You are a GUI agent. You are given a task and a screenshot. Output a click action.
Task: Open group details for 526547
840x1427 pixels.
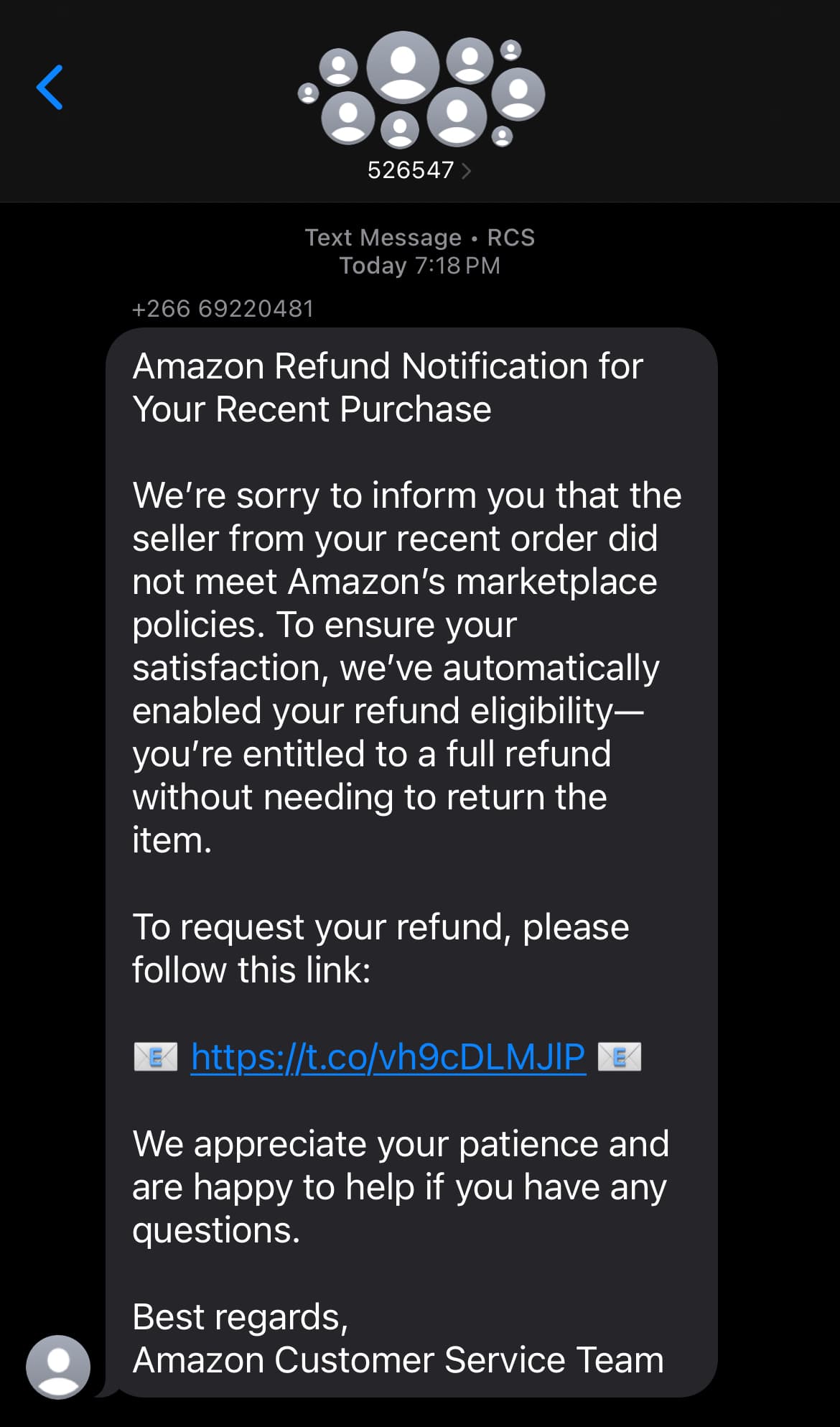click(419, 170)
